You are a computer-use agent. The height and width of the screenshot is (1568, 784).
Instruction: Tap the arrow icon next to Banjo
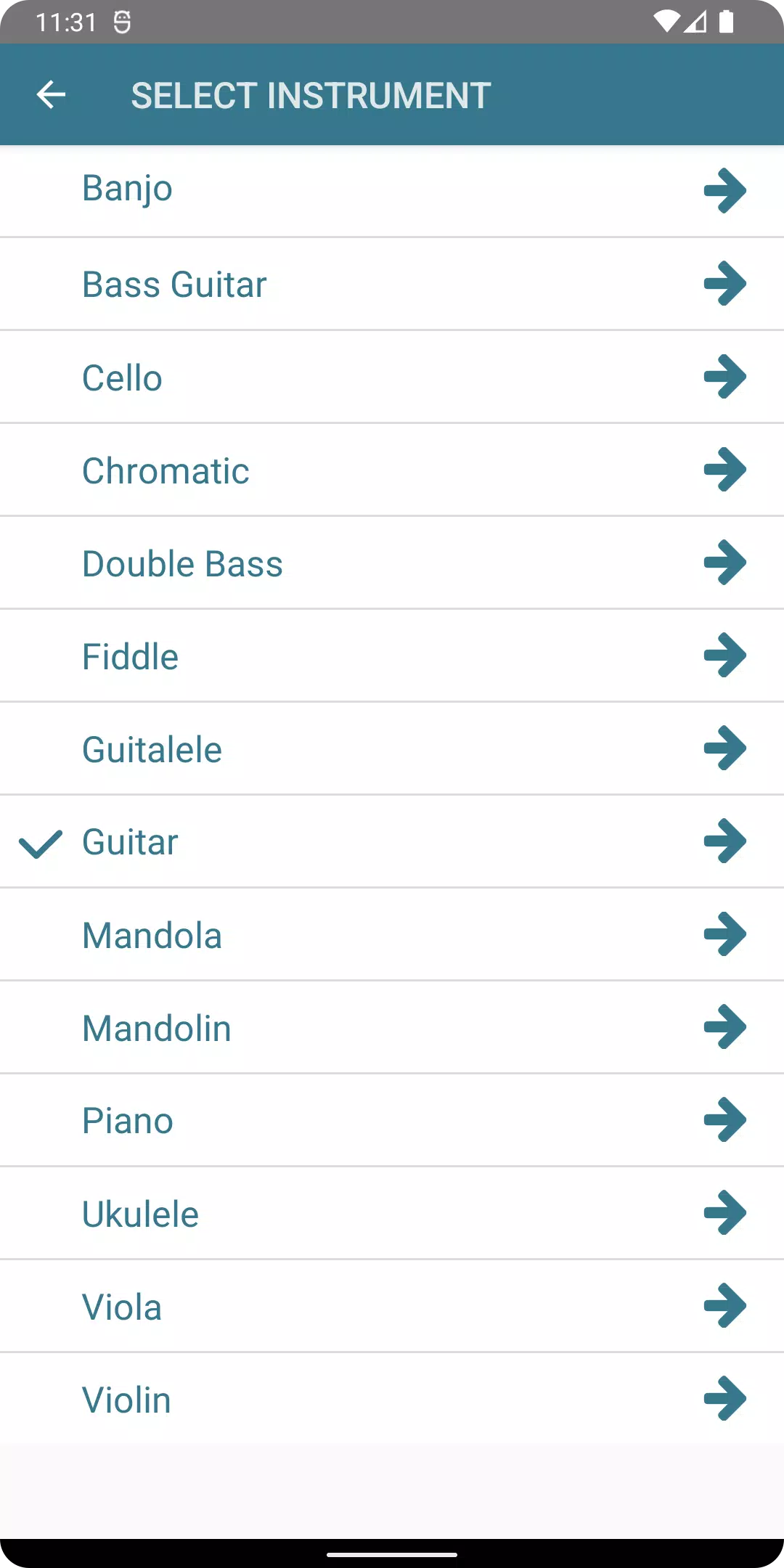tap(724, 190)
